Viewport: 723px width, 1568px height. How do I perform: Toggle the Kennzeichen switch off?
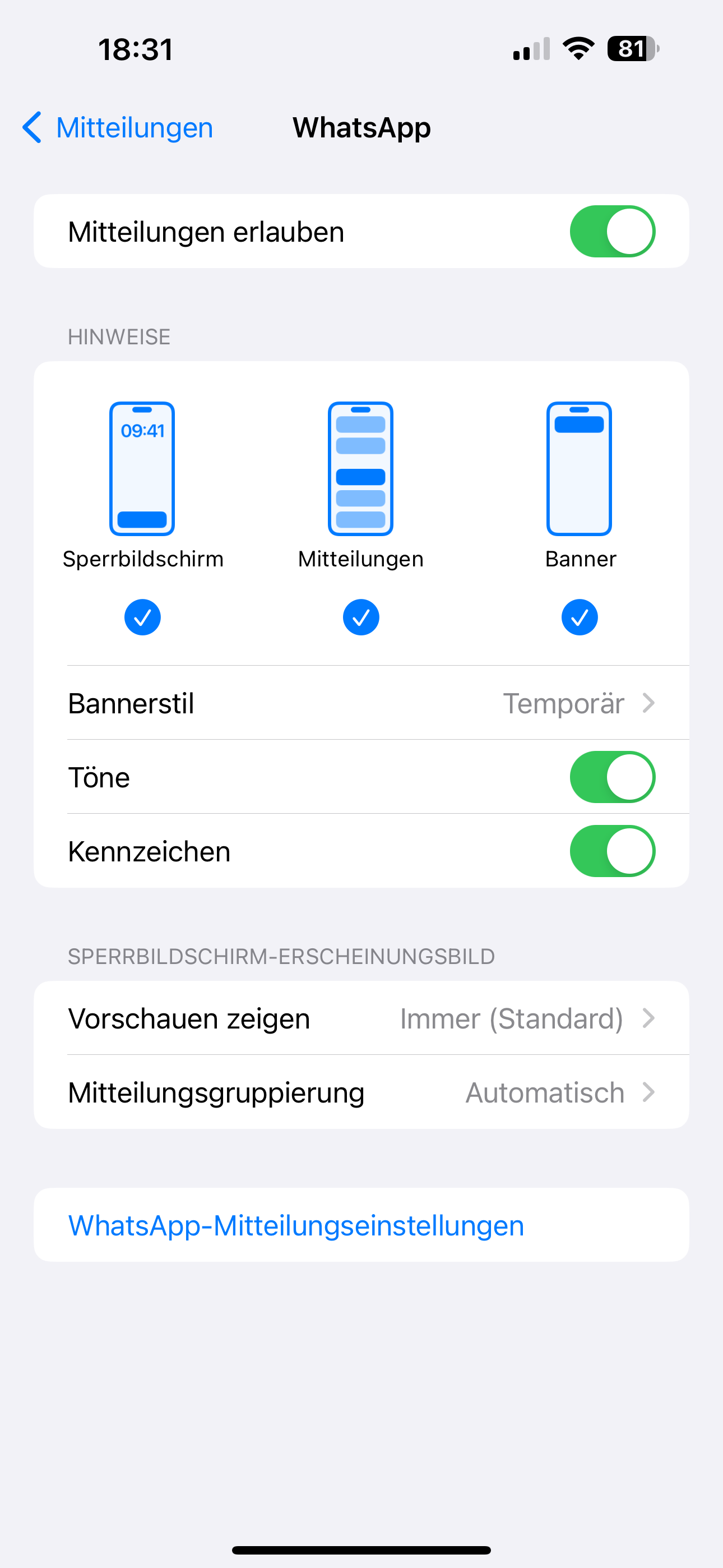[611, 851]
